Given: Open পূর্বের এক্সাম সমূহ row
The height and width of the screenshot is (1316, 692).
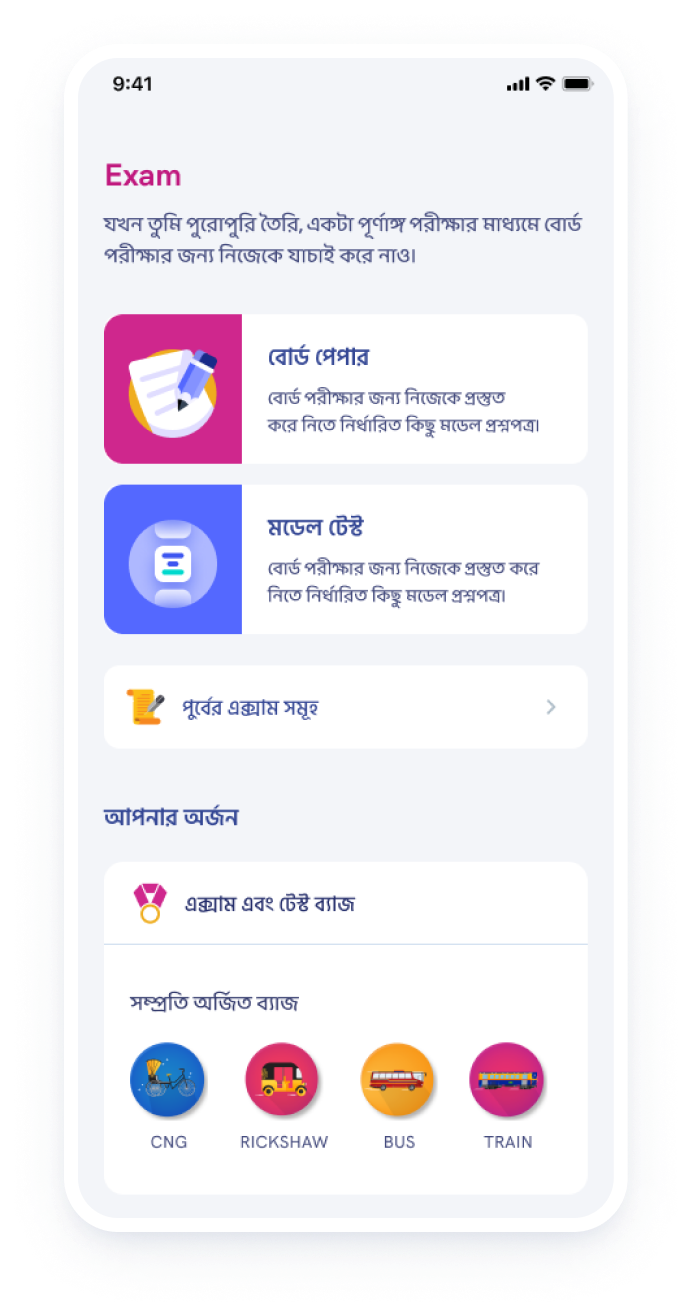Looking at the screenshot, I should click(345, 707).
